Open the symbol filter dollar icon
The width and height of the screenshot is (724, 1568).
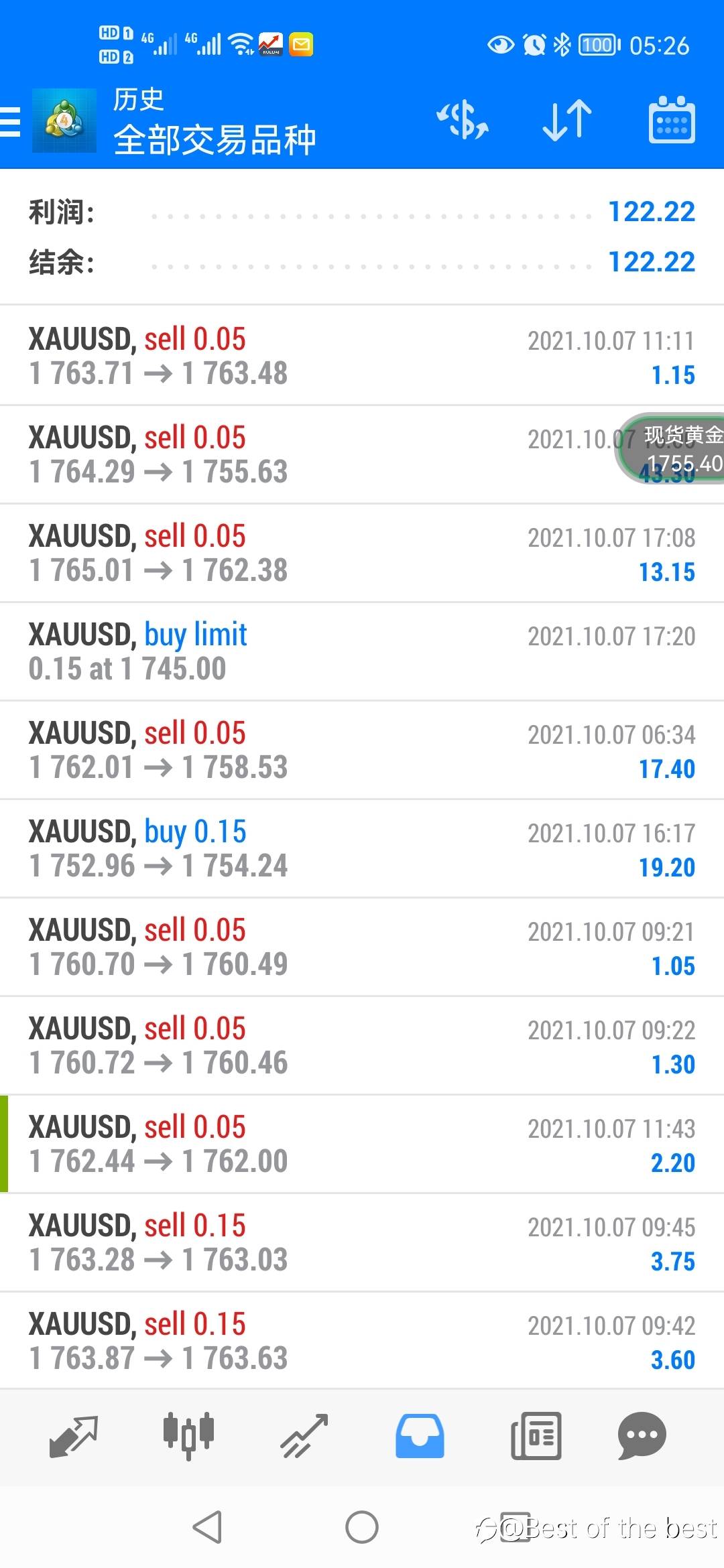coord(463,121)
